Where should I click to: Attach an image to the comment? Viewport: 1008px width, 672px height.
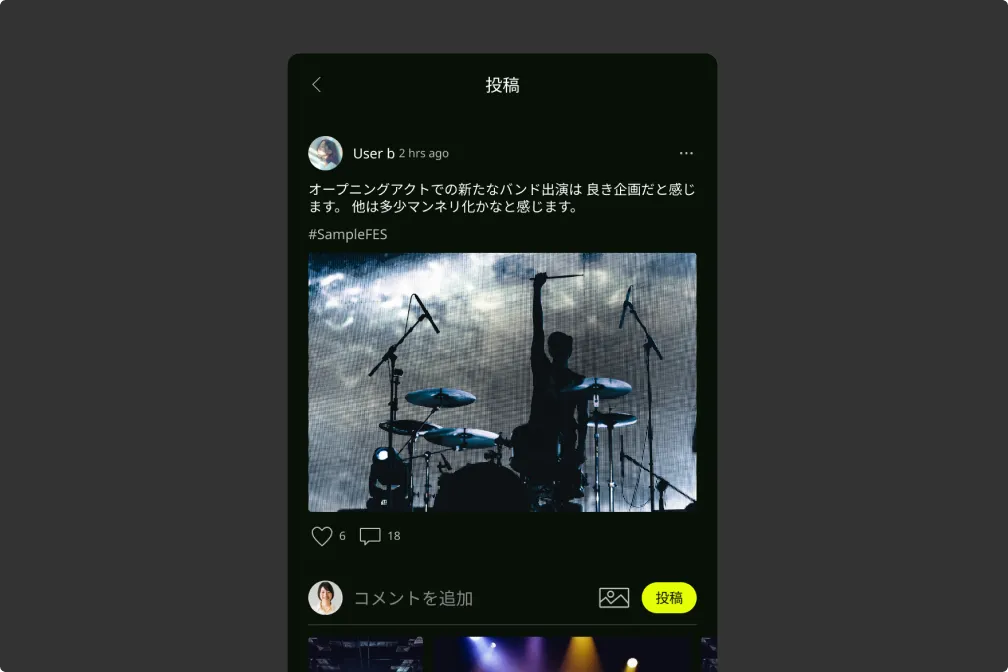coord(613,598)
